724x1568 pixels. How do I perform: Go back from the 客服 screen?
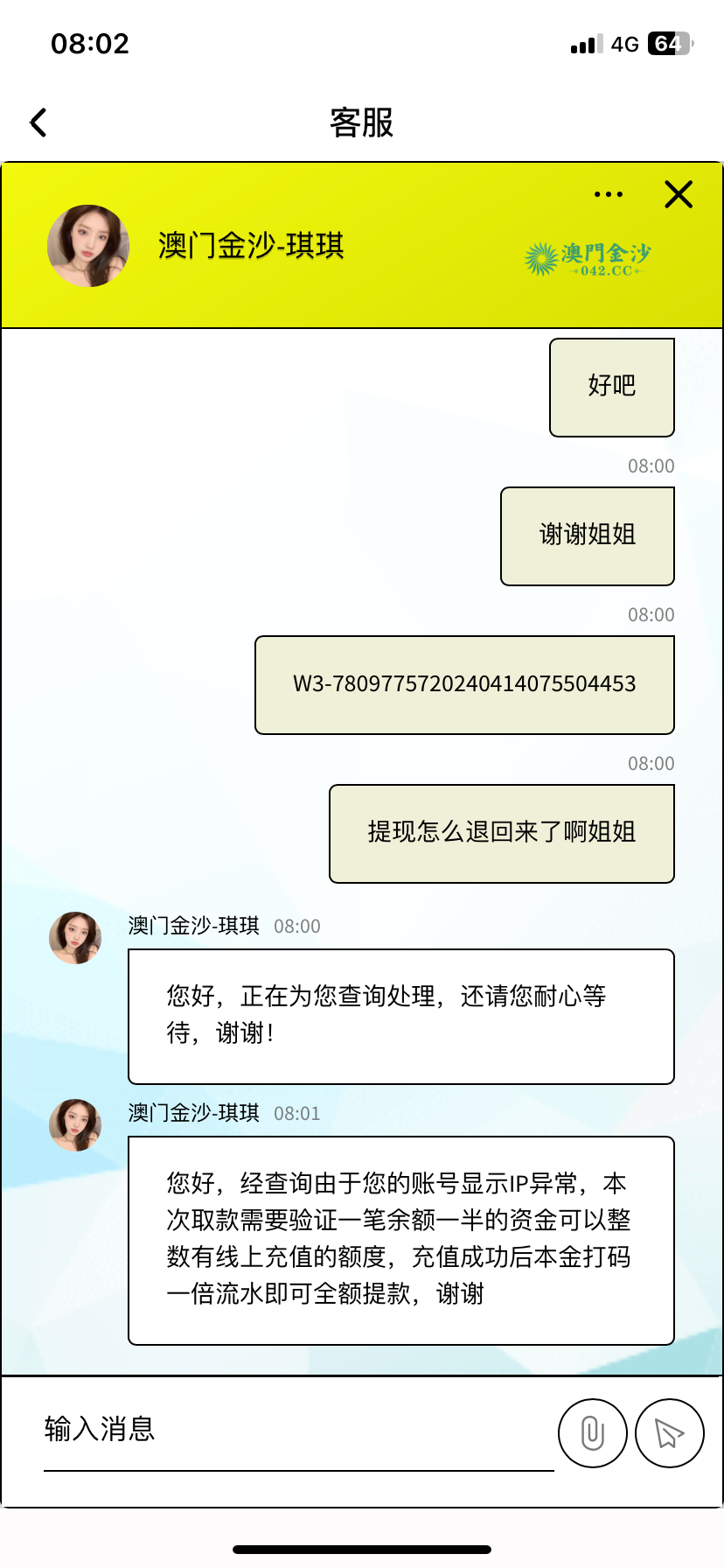point(38,122)
